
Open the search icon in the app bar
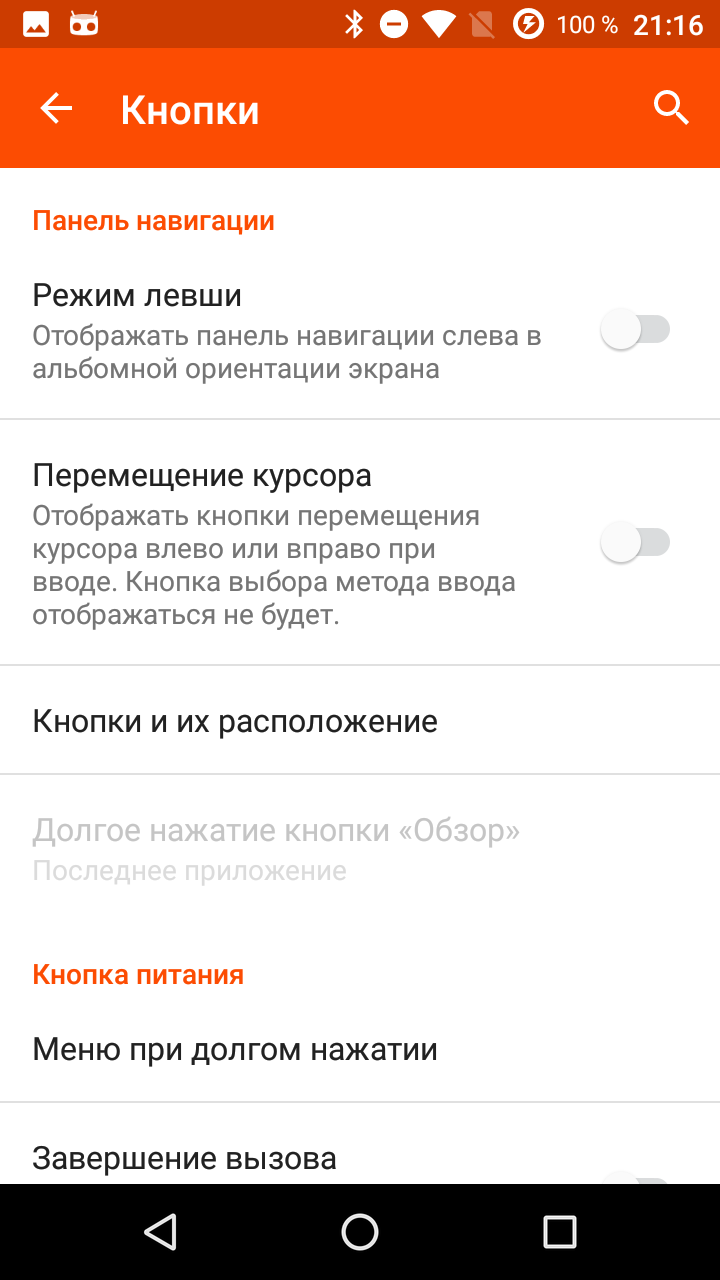pyautogui.click(x=671, y=108)
